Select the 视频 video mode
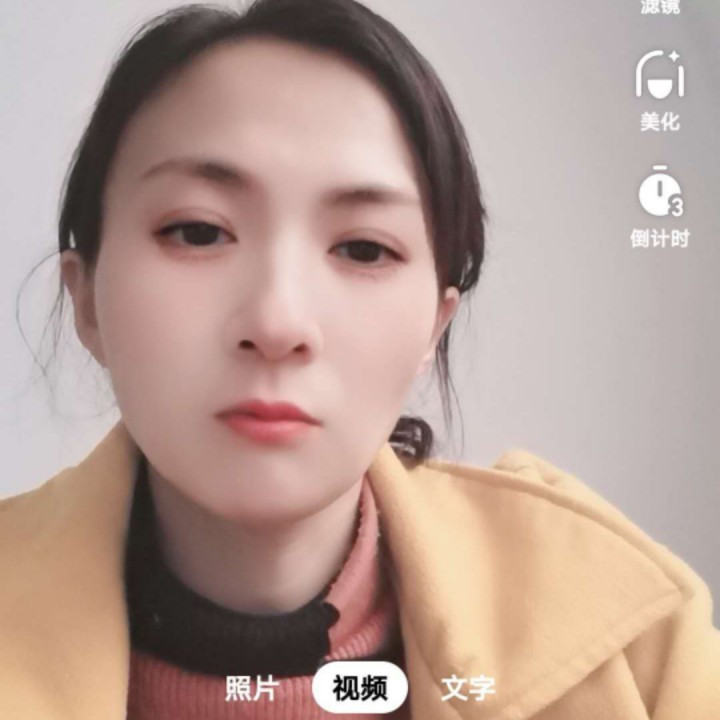The width and height of the screenshot is (720, 720). (360, 688)
